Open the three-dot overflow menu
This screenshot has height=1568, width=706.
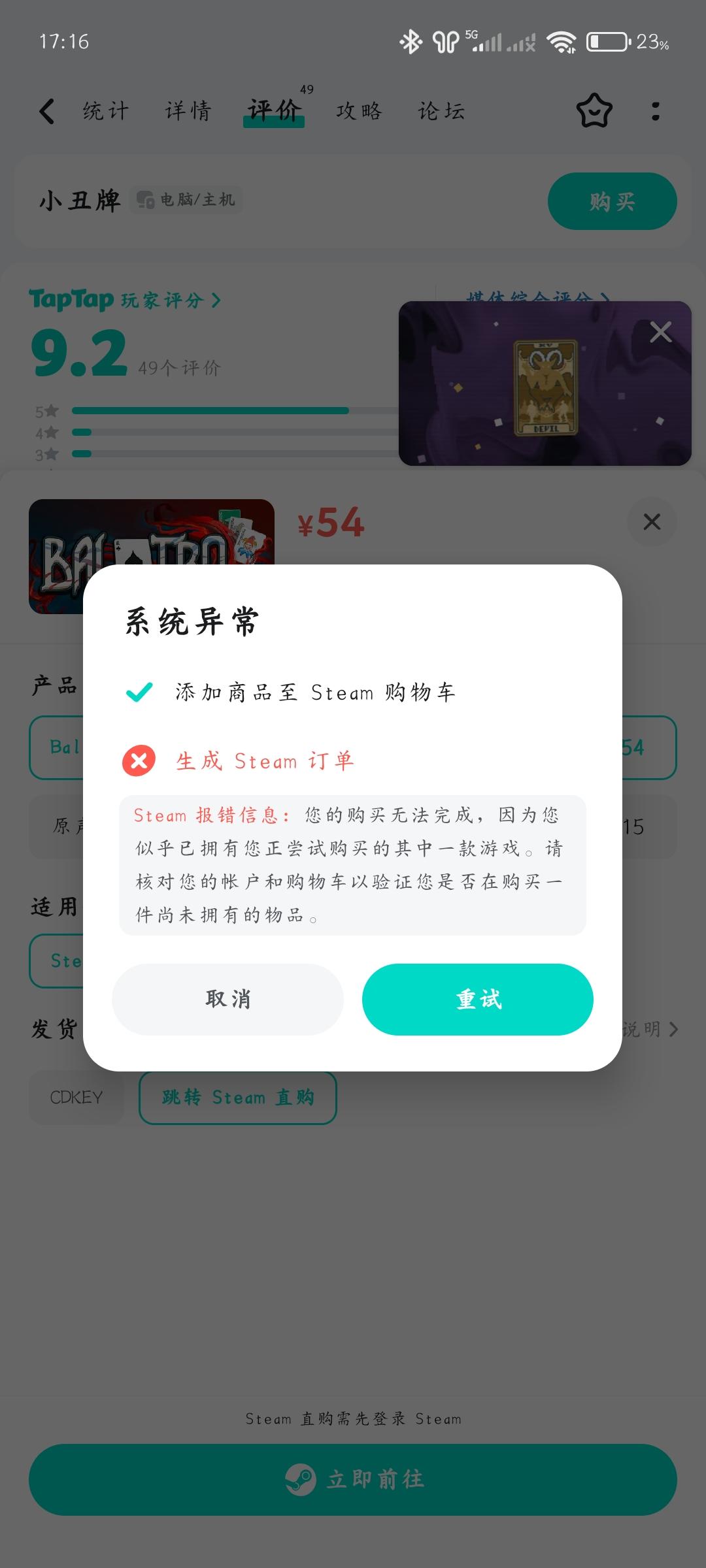(656, 112)
